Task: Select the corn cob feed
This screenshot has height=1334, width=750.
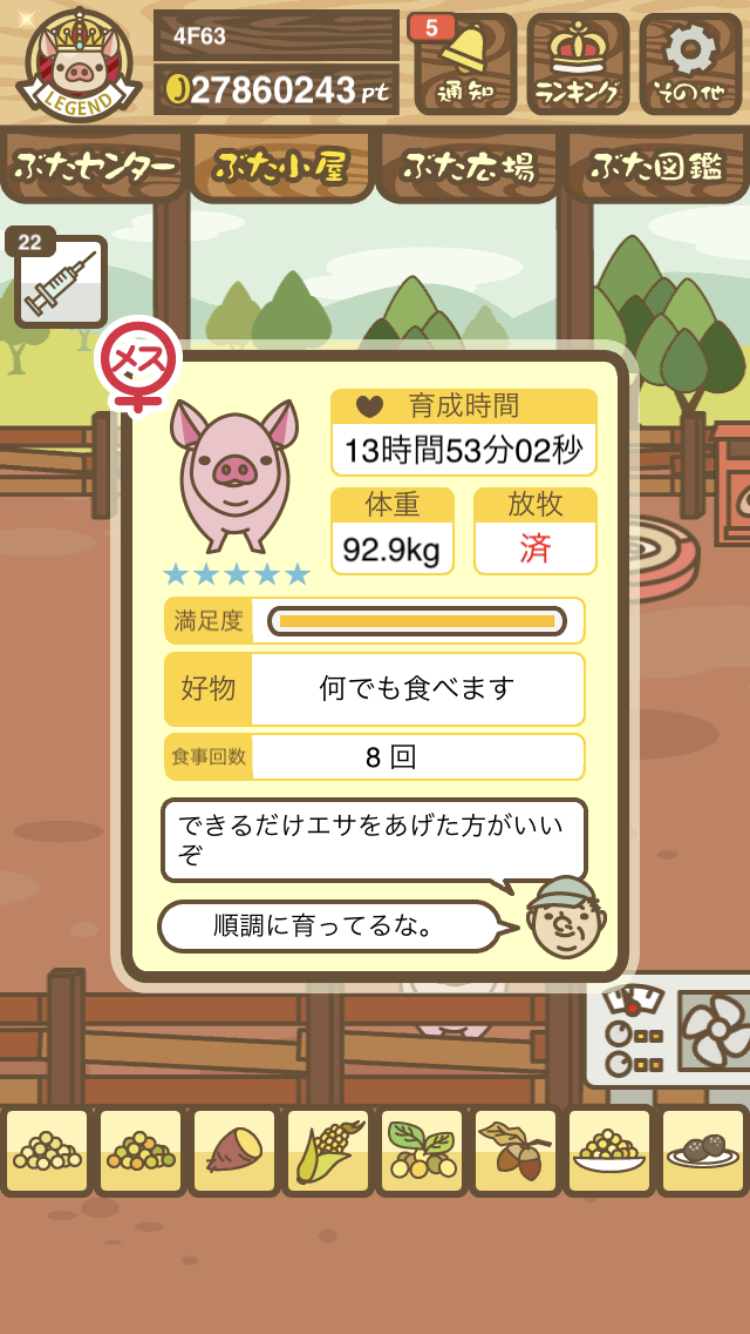Action: point(328,1152)
